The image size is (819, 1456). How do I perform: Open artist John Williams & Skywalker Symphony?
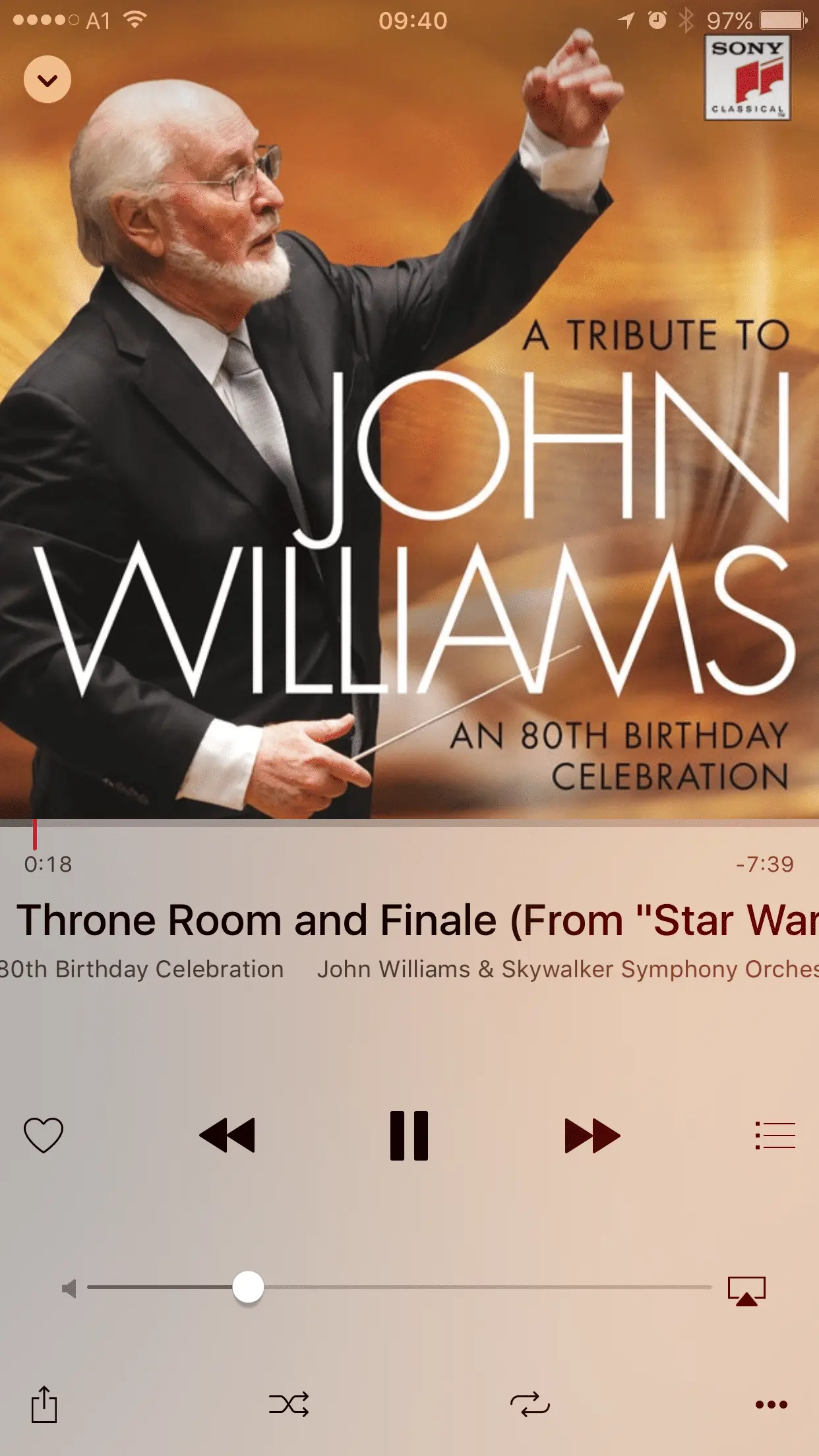[567, 969]
